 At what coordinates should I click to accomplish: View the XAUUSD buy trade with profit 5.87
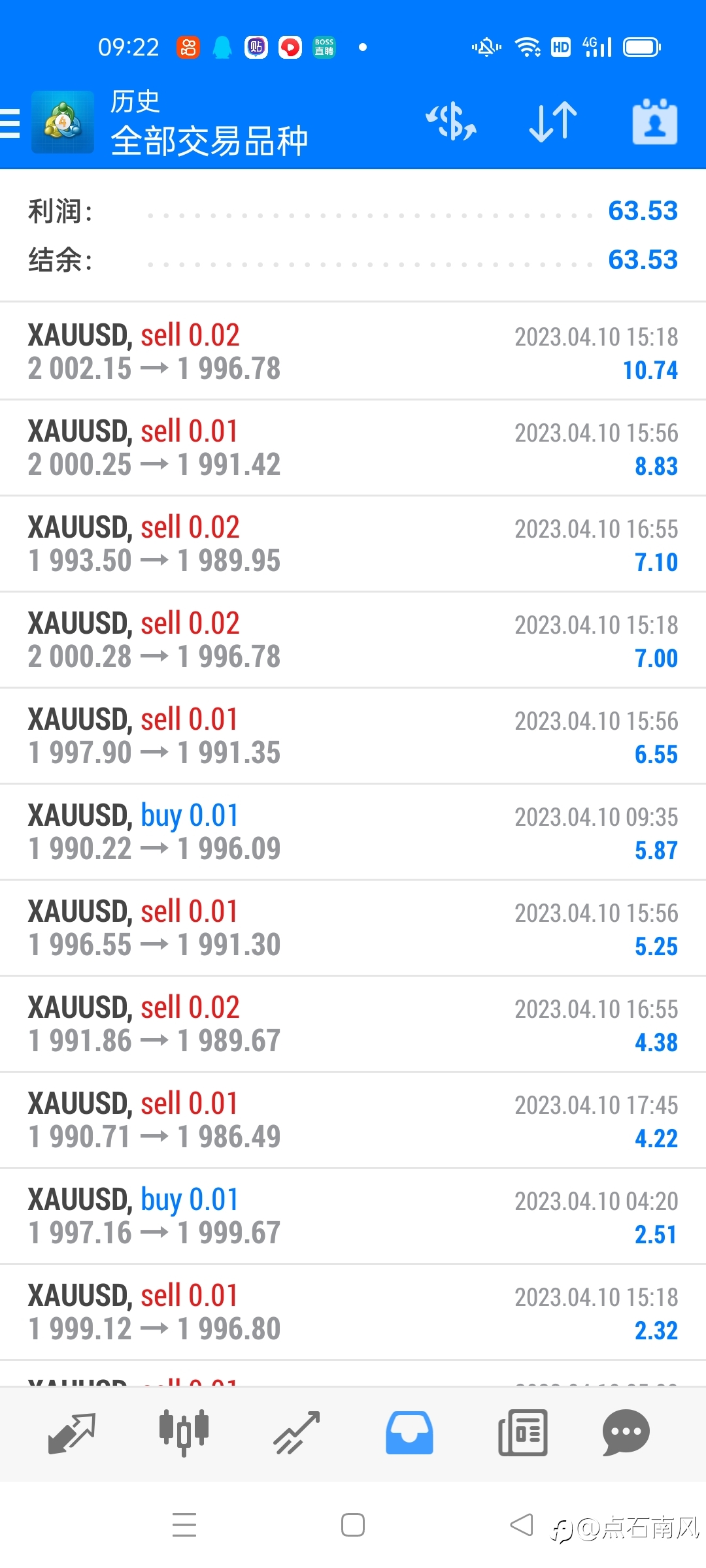[x=353, y=832]
